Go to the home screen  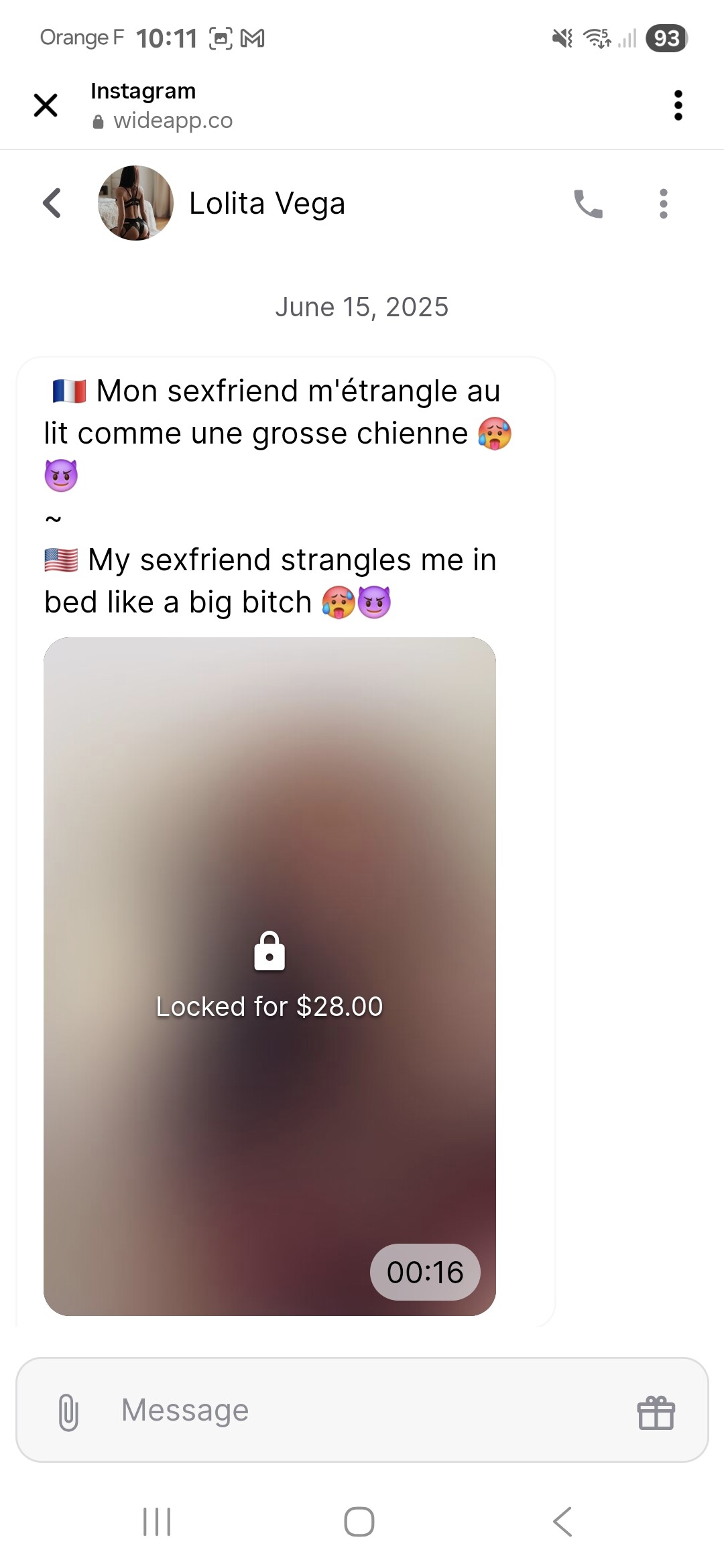click(359, 1522)
